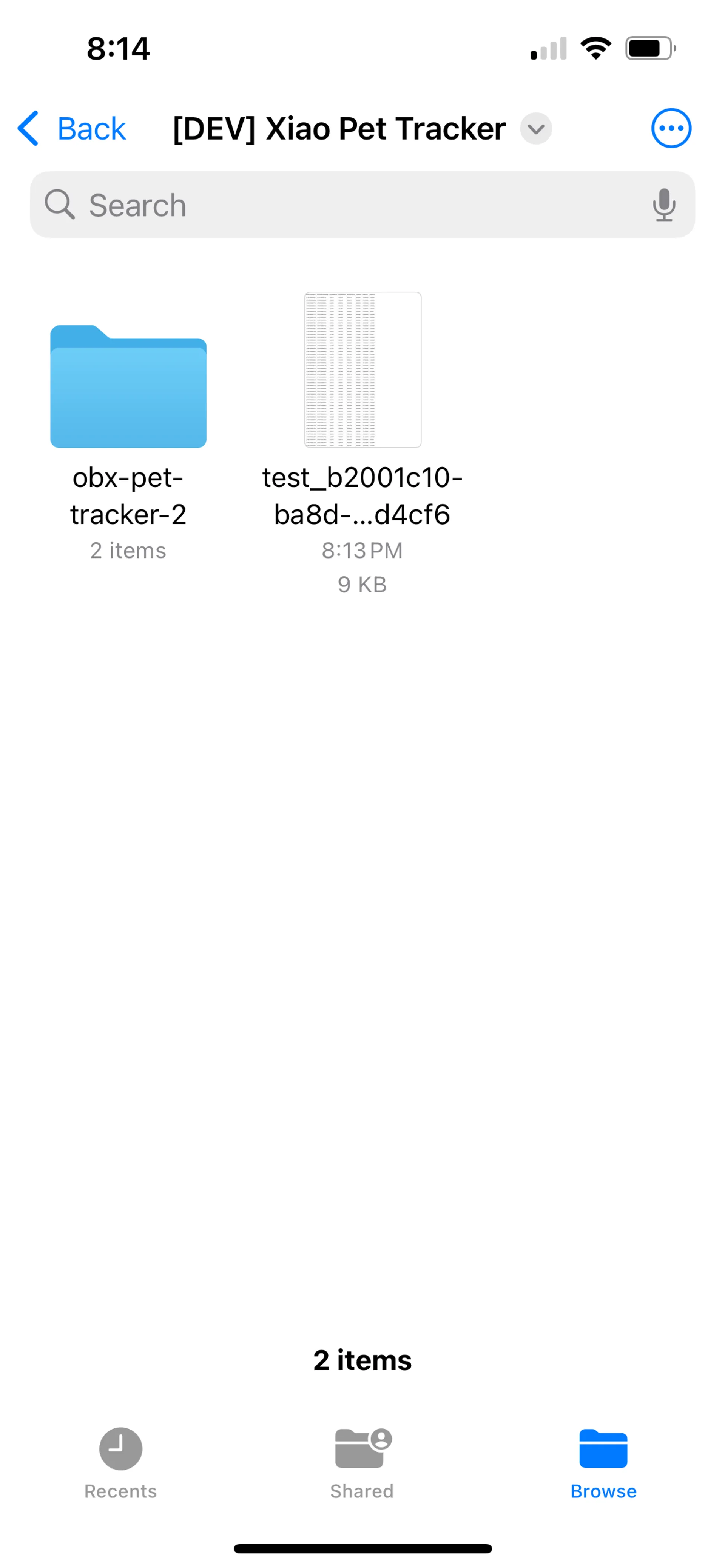Open the more options ellipsis menu
The image size is (725, 1568).
(671, 128)
